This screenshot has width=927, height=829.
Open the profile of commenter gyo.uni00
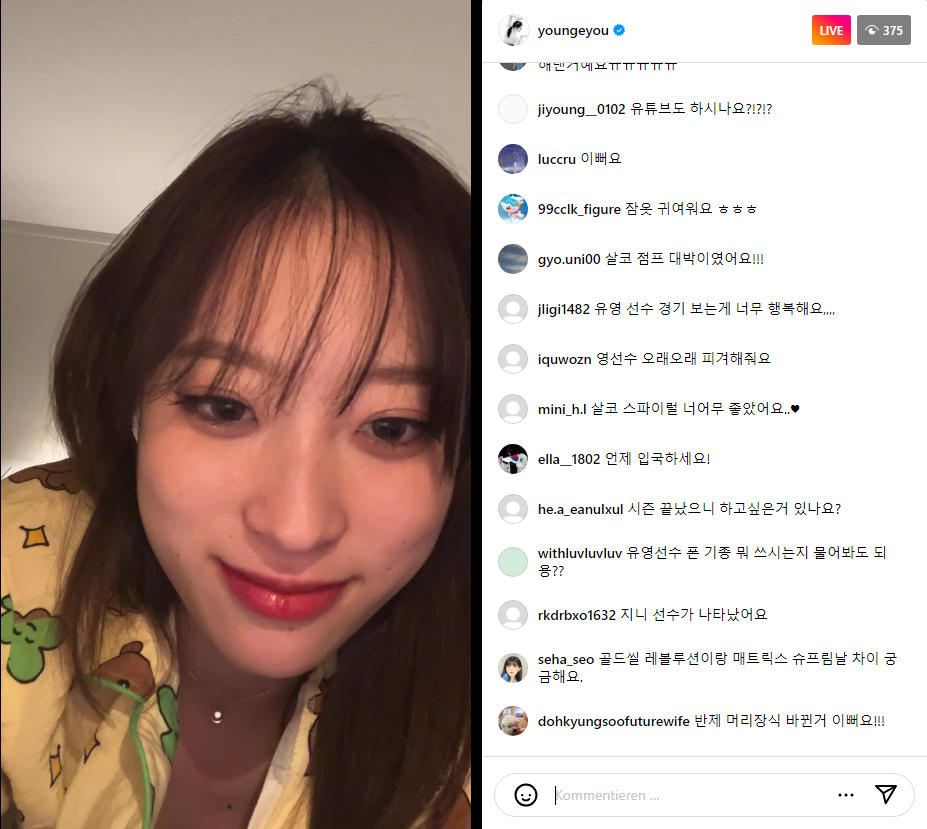(568, 259)
